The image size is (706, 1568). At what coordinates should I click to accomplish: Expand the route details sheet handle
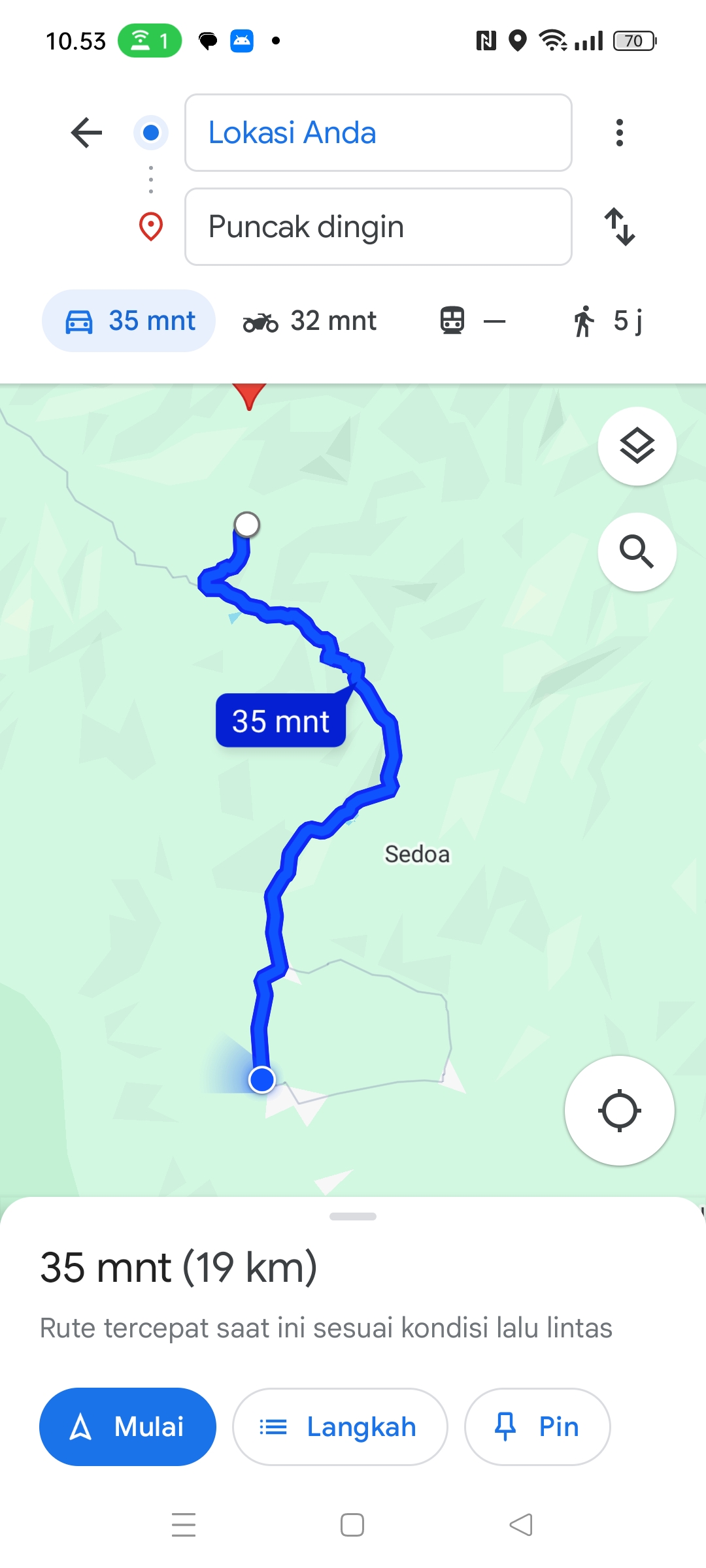[x=353, y=1217]
